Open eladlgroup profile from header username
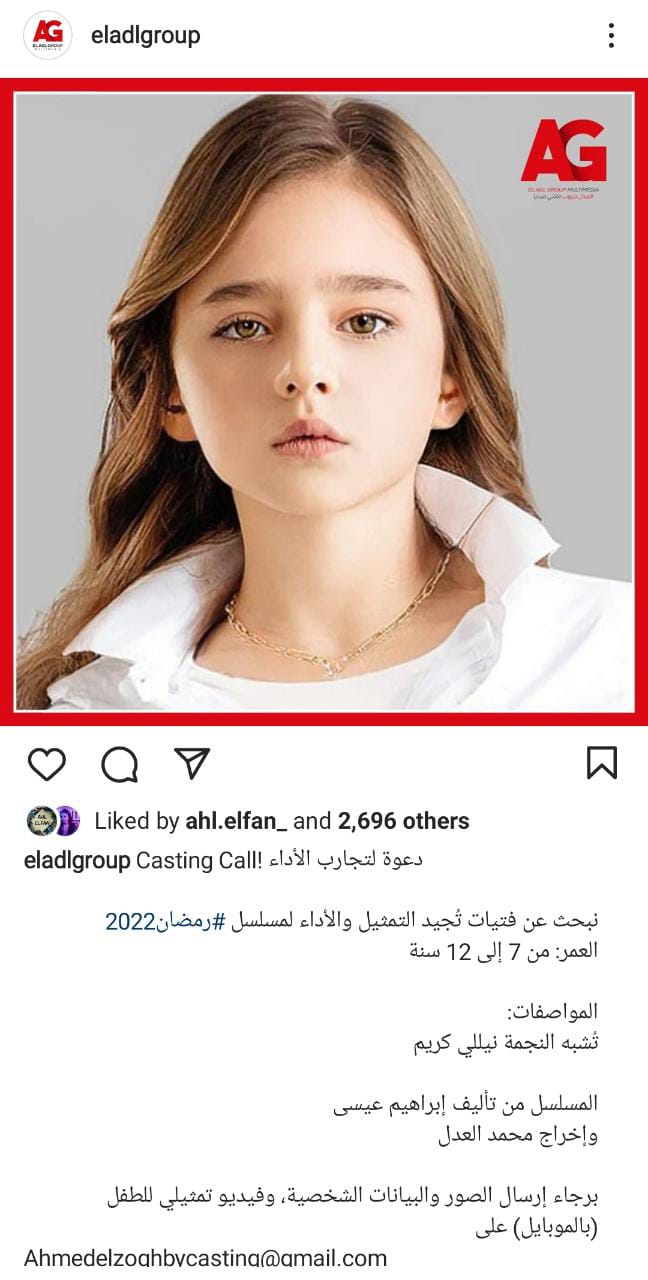The width and height of the screenshot is (648, 1280). (145, 36)
